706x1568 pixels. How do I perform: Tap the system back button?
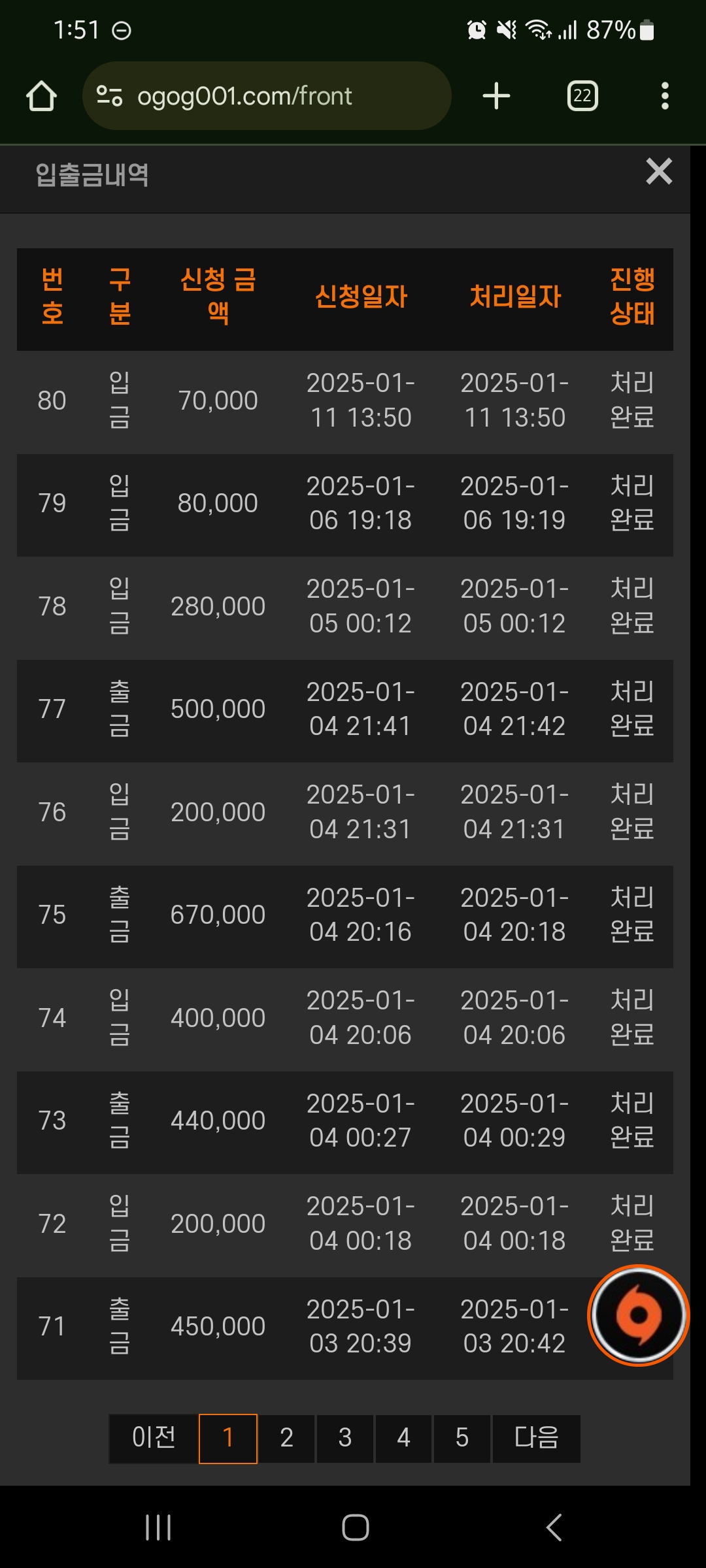(554, 1527)
